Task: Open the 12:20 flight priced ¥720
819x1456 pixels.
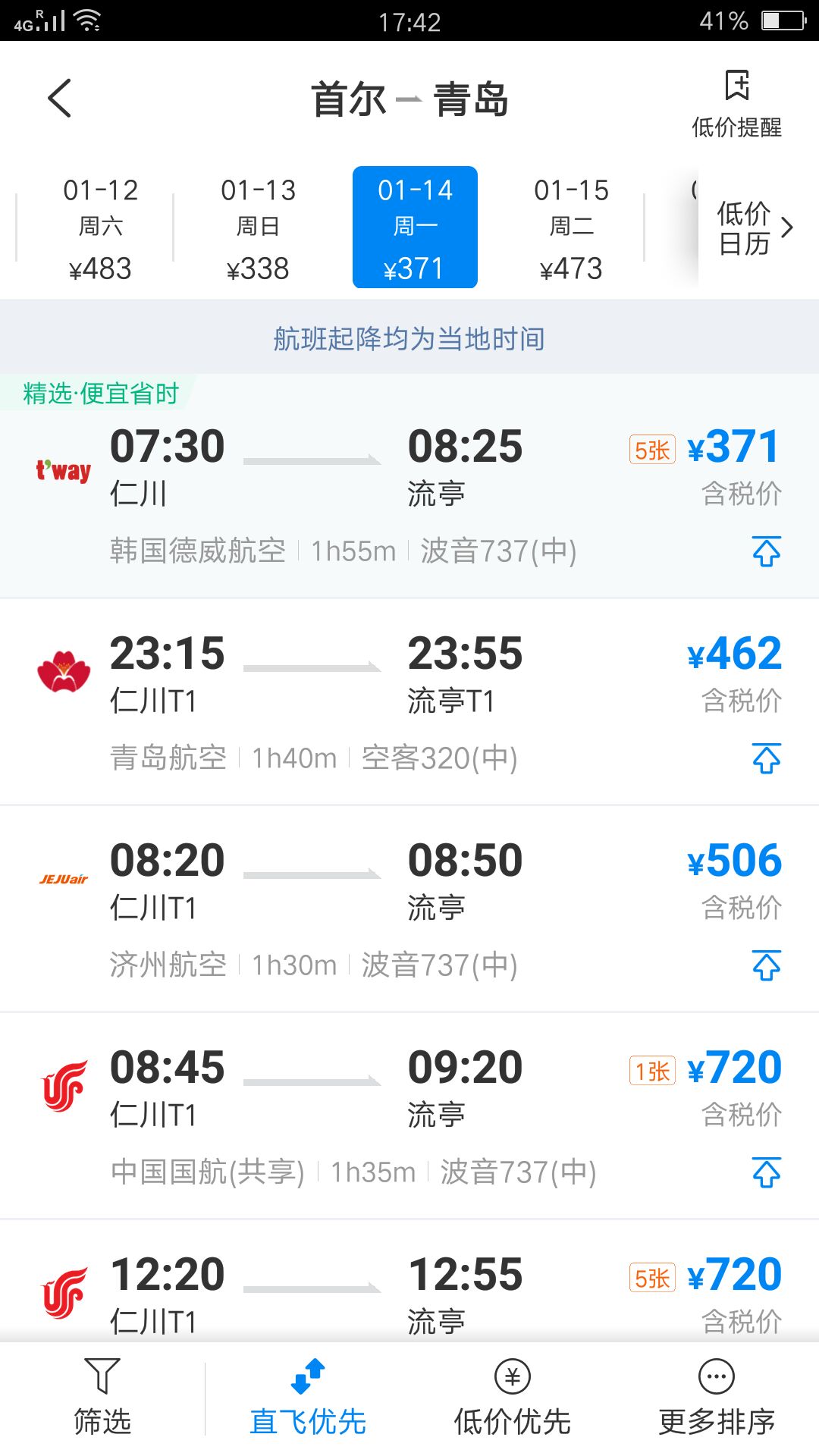Action: (409, 1282)
